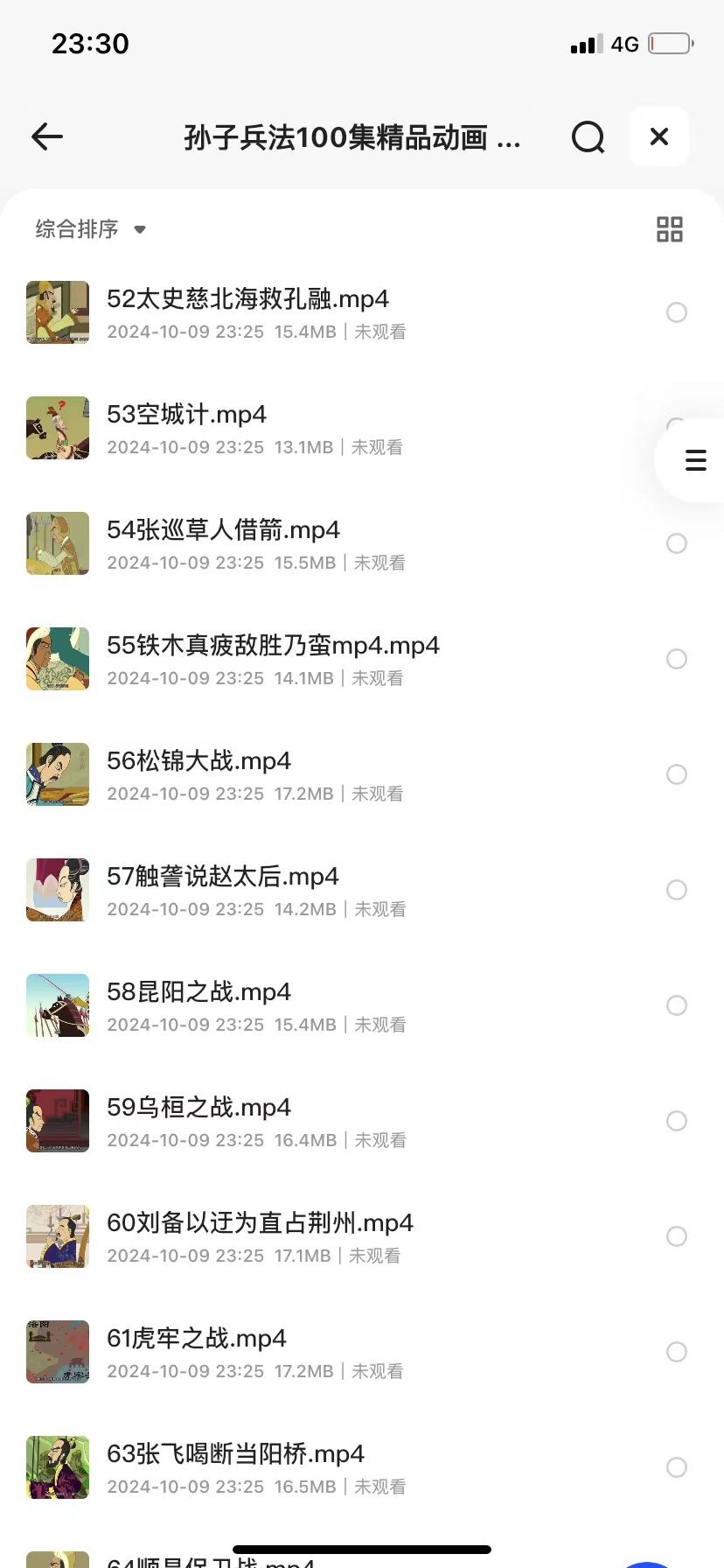Play the 53空城计.mp4 video
The width and height of the screenshot is (724, 1568).
[186, 415]
